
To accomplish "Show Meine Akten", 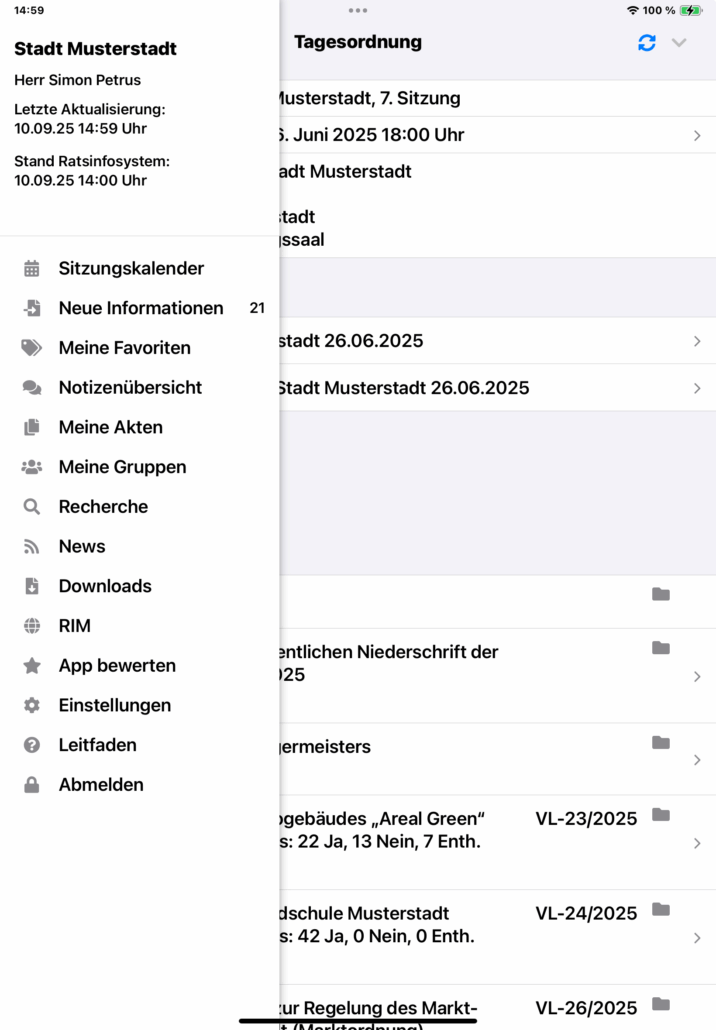I will pyautogui.click(x=110, y=427).
